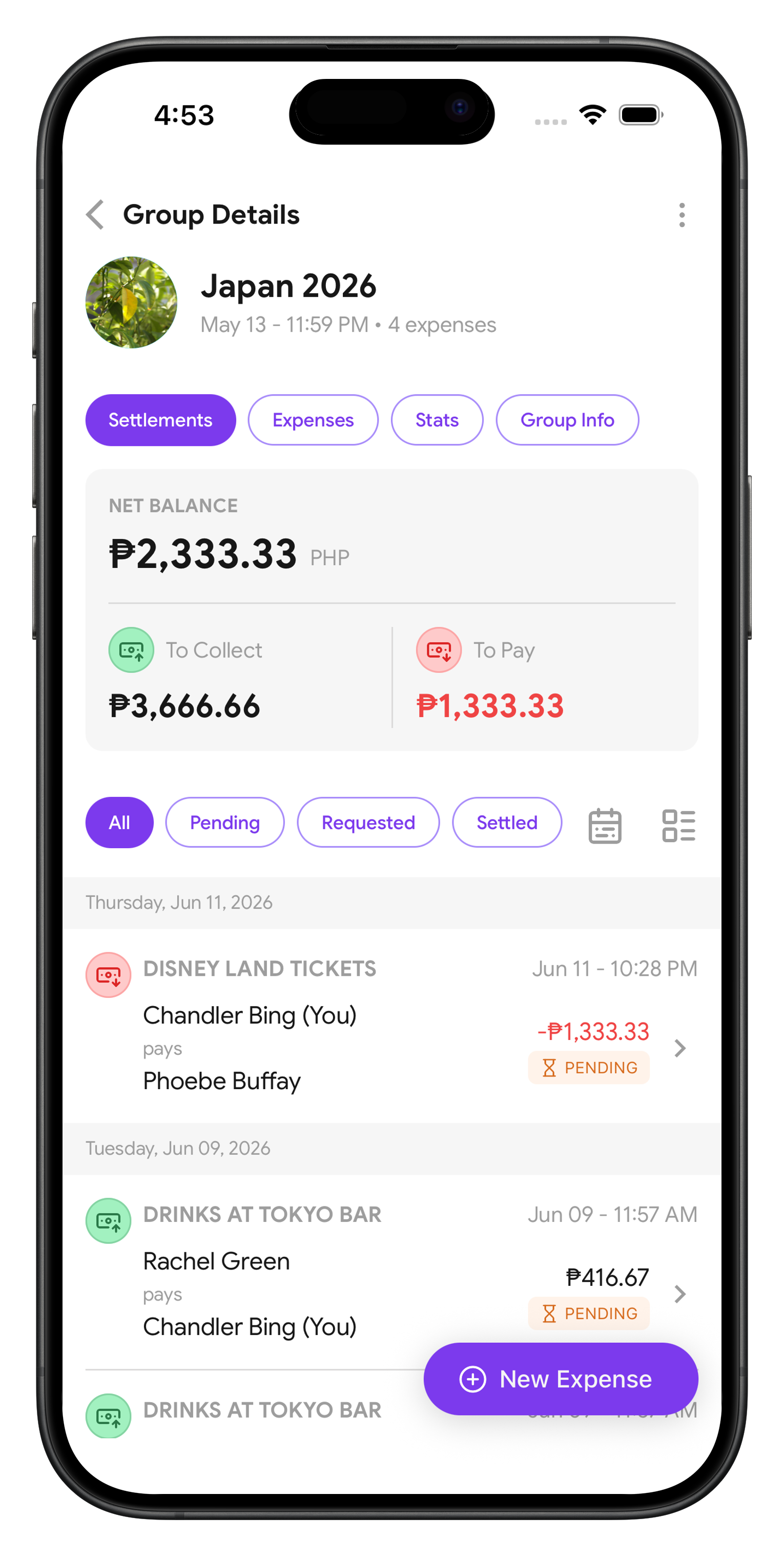Go back from Group Details
The image size is (784, 1556).
tap(95, 214)
